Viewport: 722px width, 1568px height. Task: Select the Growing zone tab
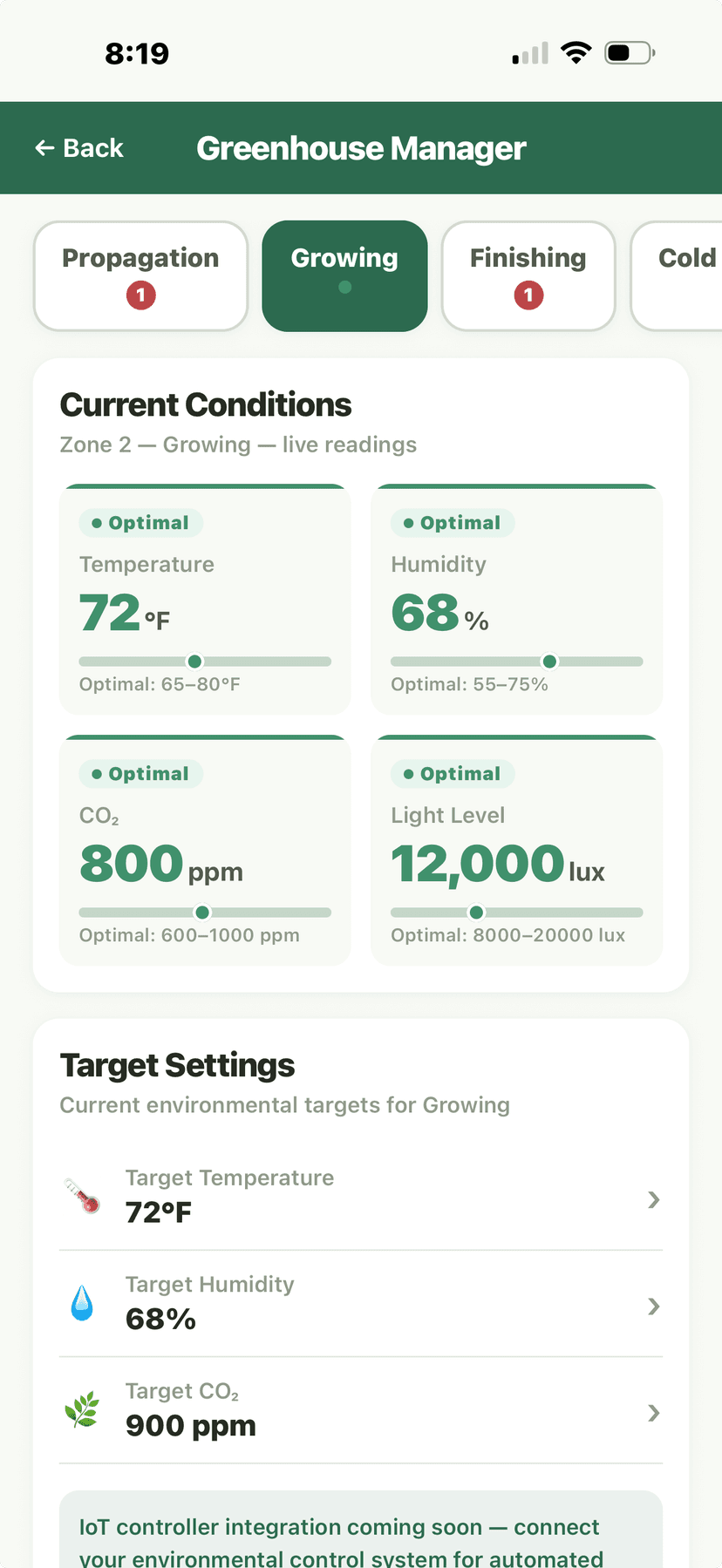(x=344, y=275)
